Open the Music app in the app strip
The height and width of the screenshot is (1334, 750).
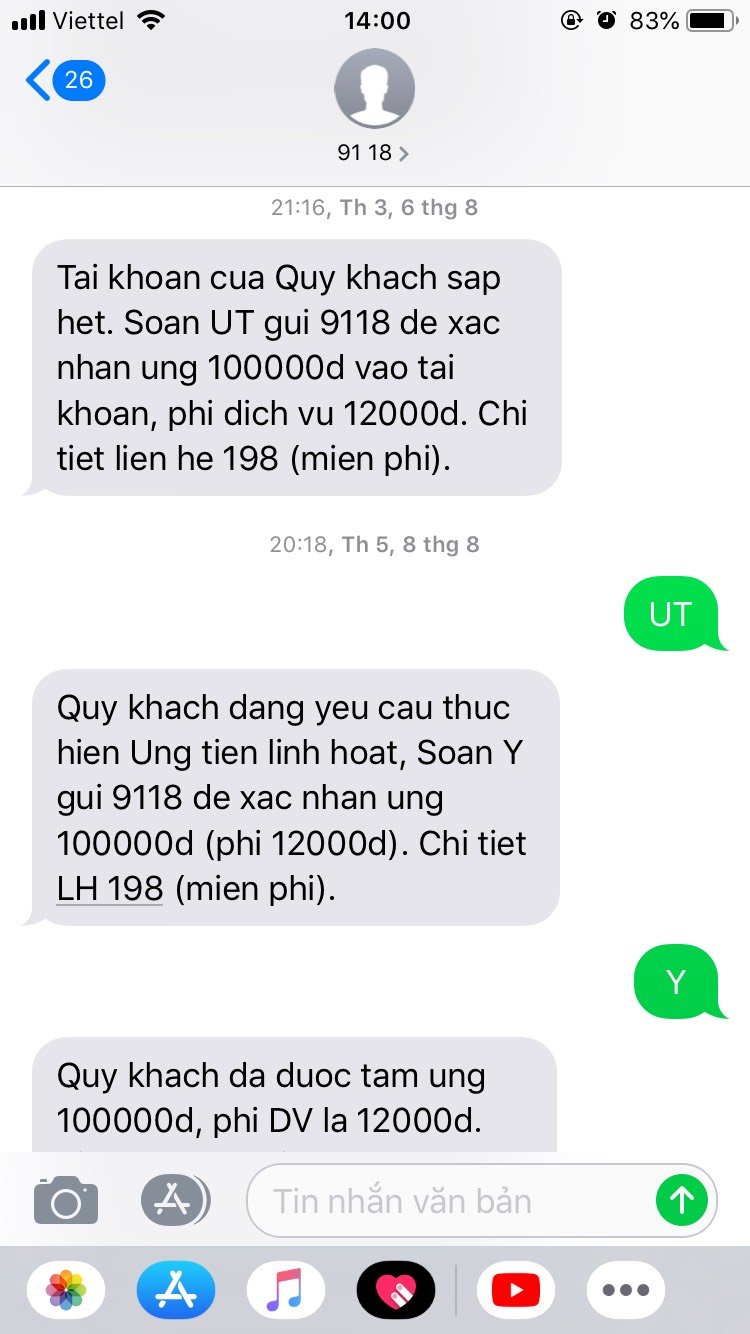287,1290
